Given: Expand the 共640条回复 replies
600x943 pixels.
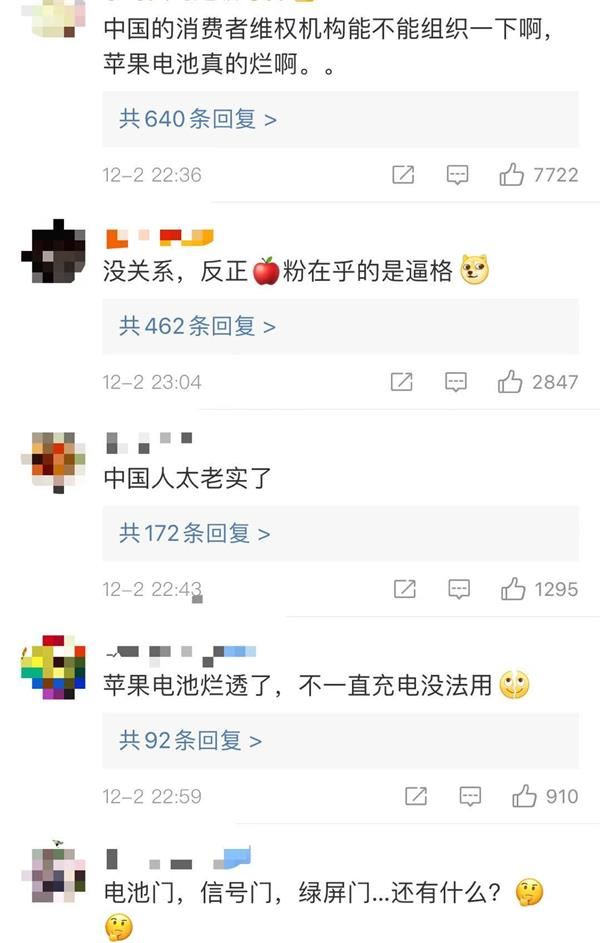Looking at the screenshot, I should coord(198,119).
